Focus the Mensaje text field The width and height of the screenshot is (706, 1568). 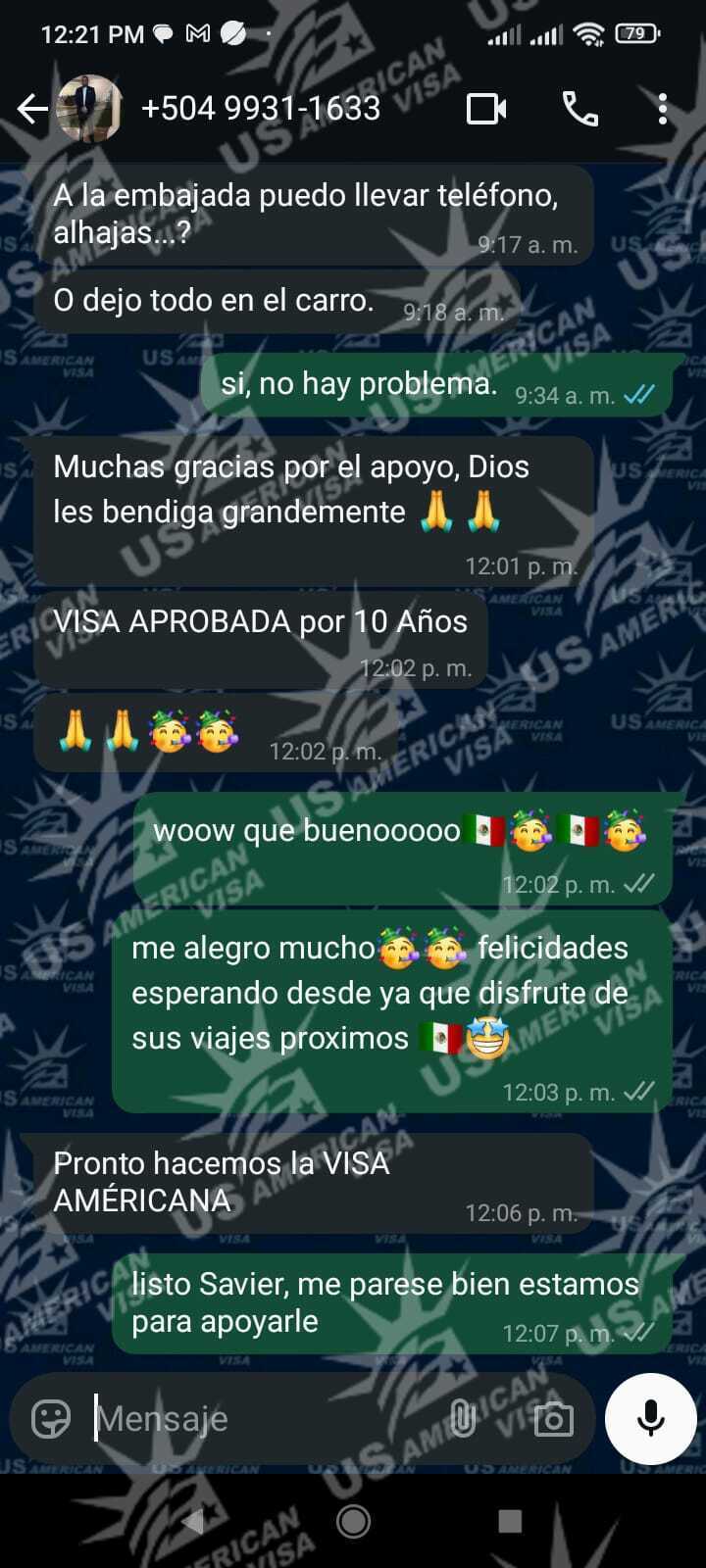(x=265, y=1418)
